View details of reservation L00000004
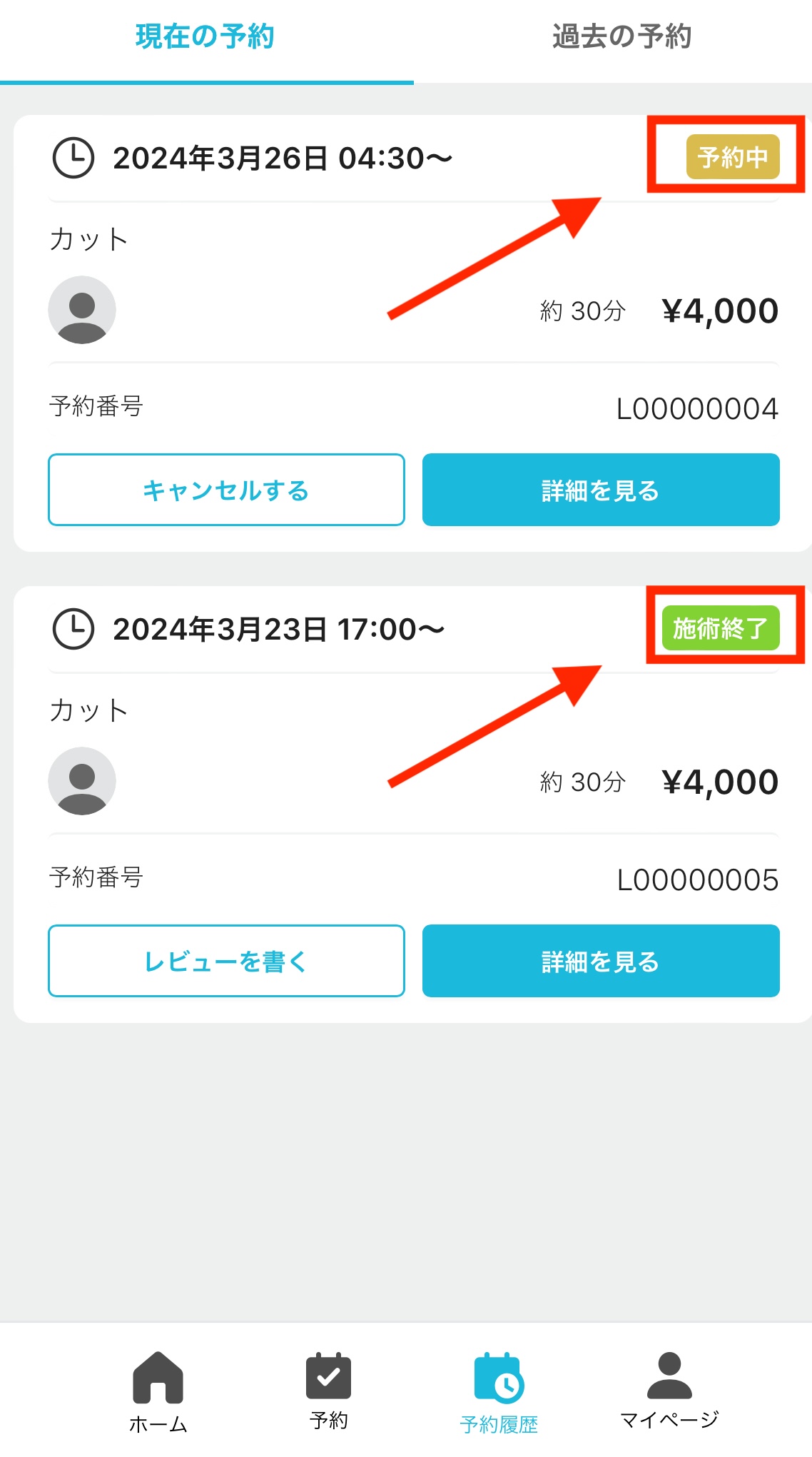 tap(600, 490)
